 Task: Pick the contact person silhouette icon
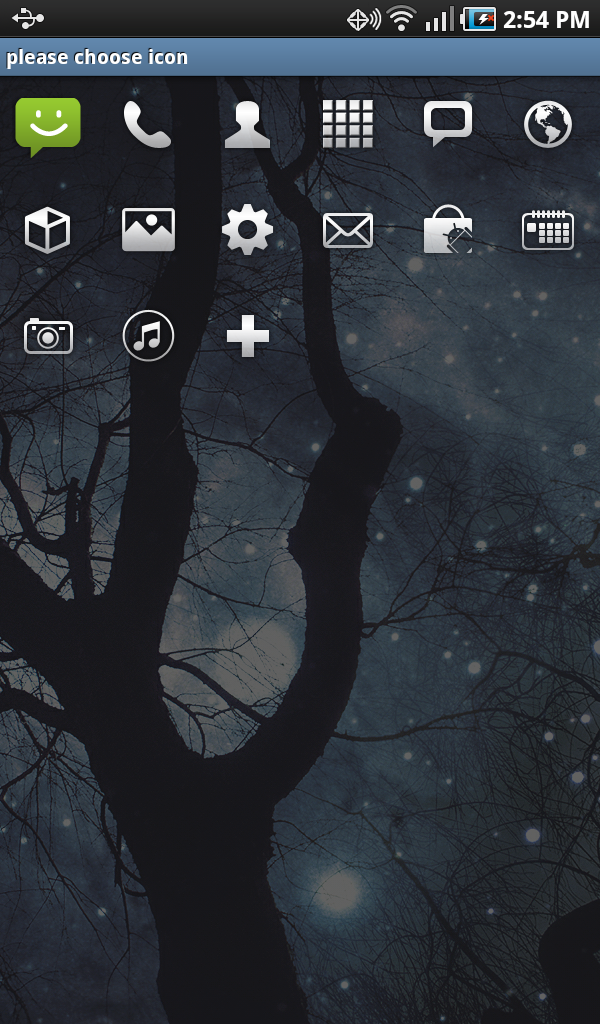248,125
